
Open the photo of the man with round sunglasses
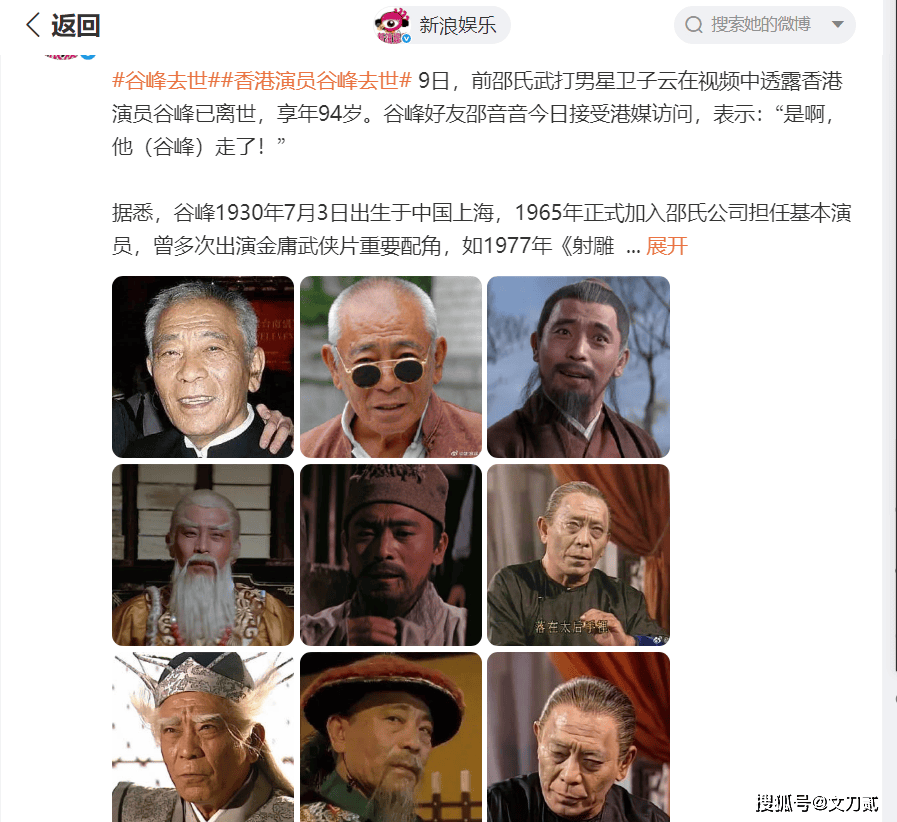pyautogui.click(x=391, y=367)
